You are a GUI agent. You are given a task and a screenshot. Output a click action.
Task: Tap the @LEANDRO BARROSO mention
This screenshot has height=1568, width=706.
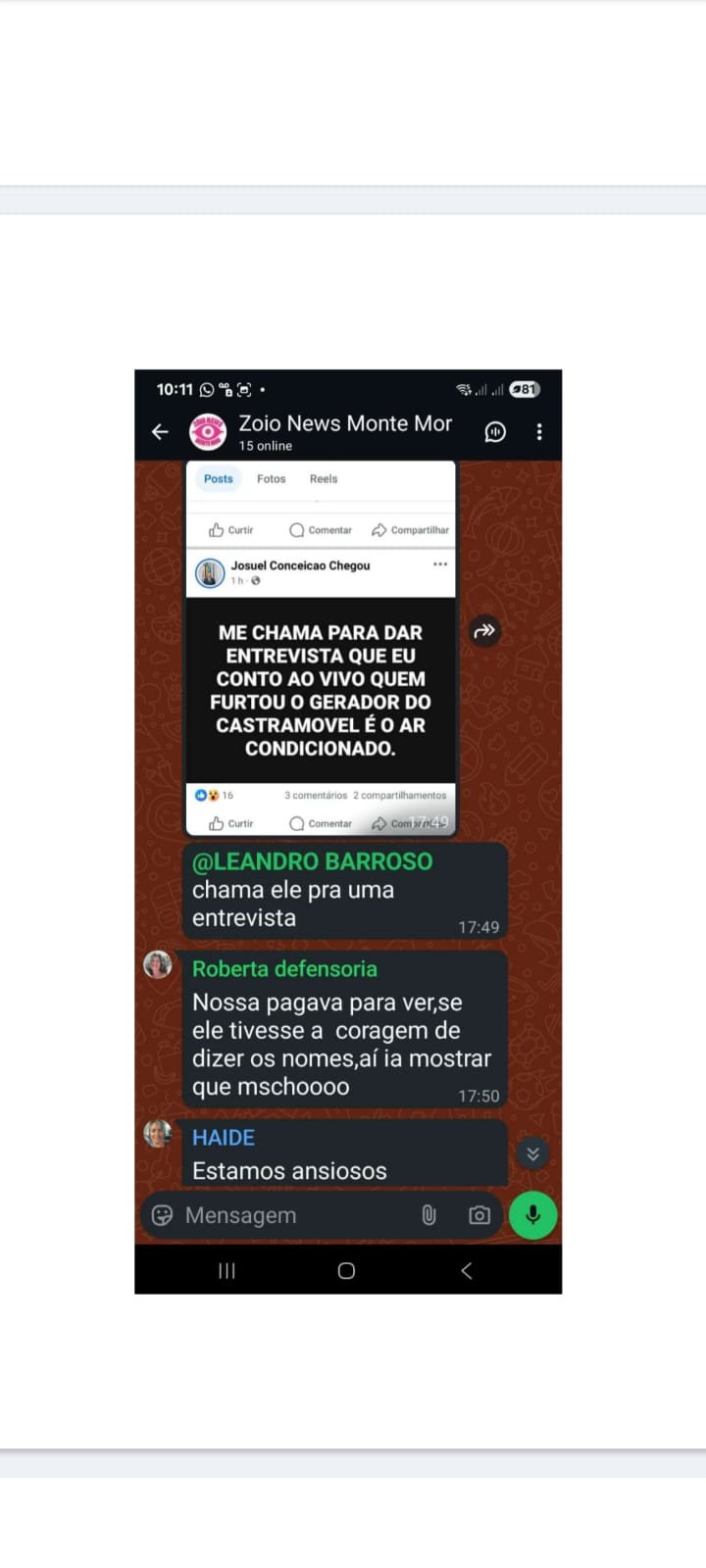pyautogui.click(x=312, y=861)
